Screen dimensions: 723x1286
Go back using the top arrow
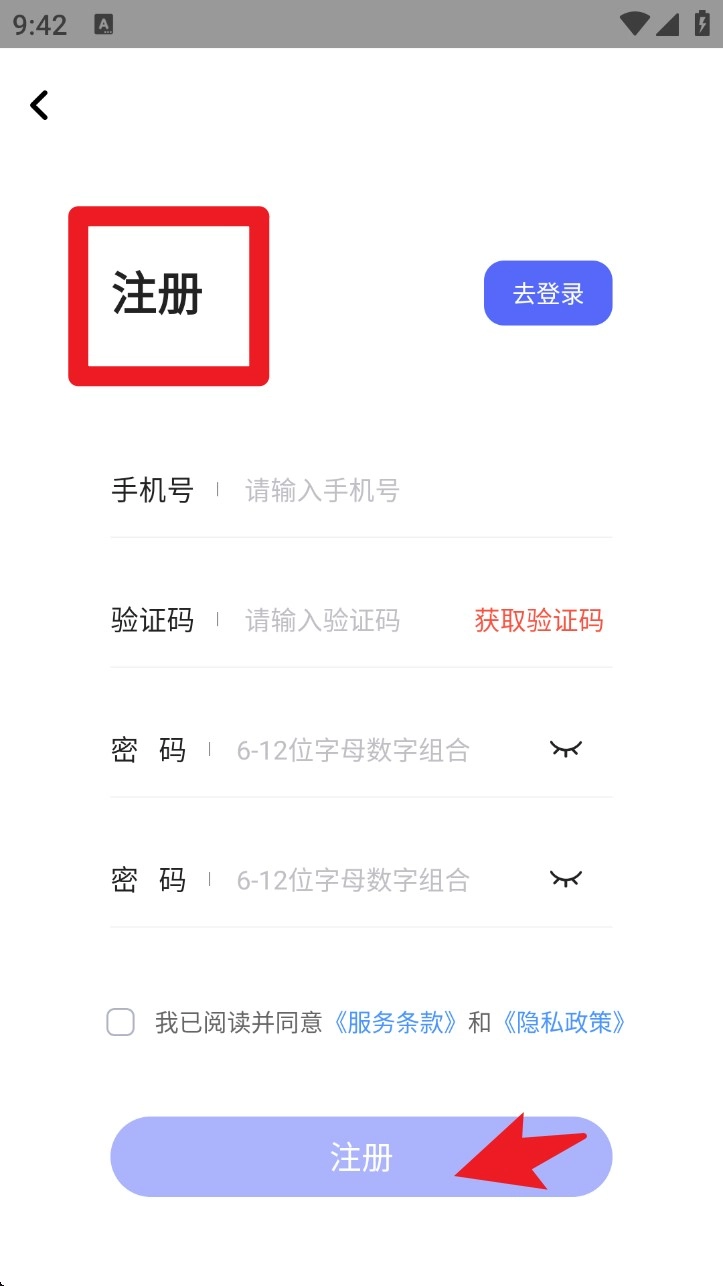coord(39,105)
